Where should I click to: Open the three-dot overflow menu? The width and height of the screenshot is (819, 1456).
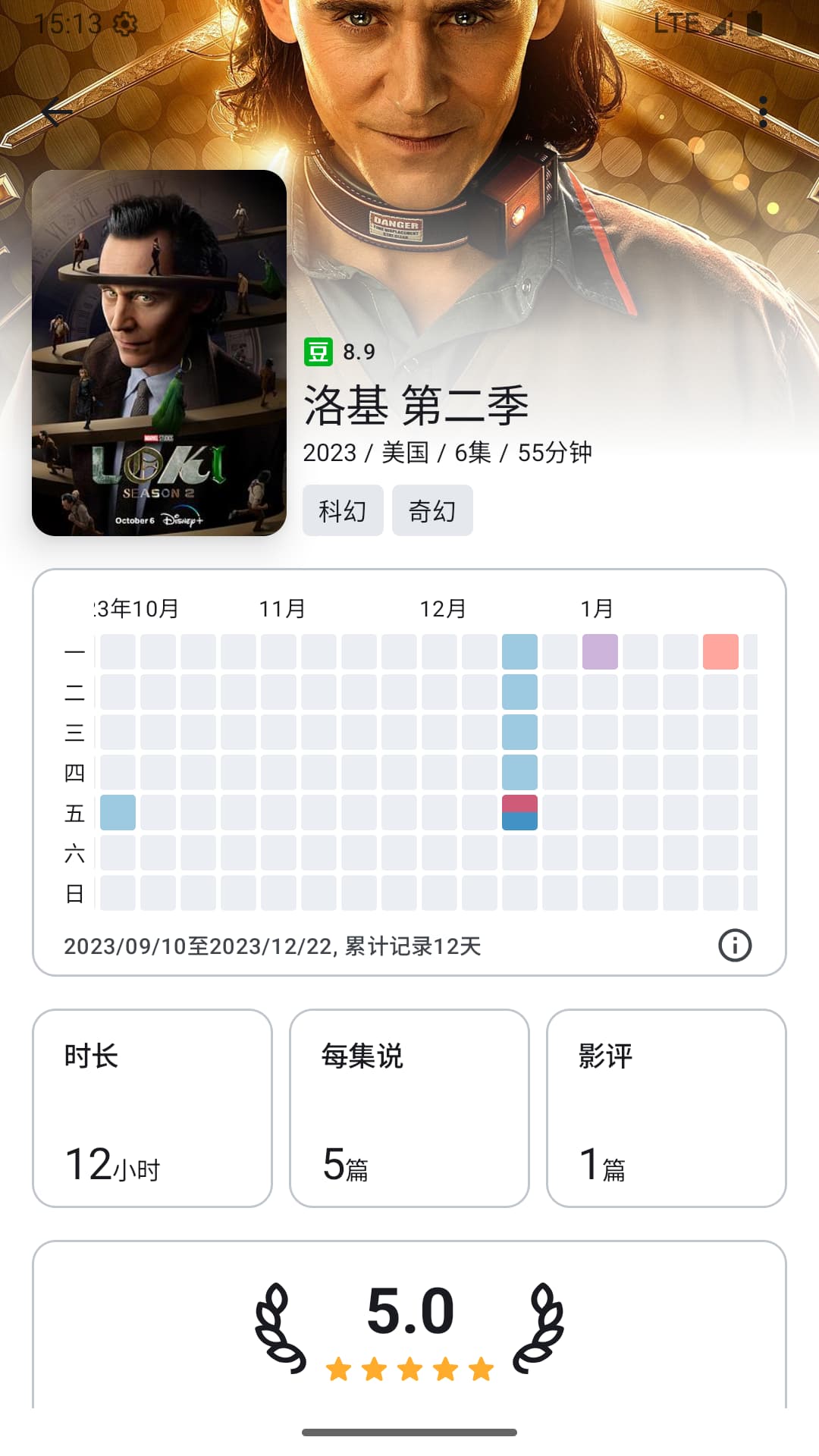(764, 112)
